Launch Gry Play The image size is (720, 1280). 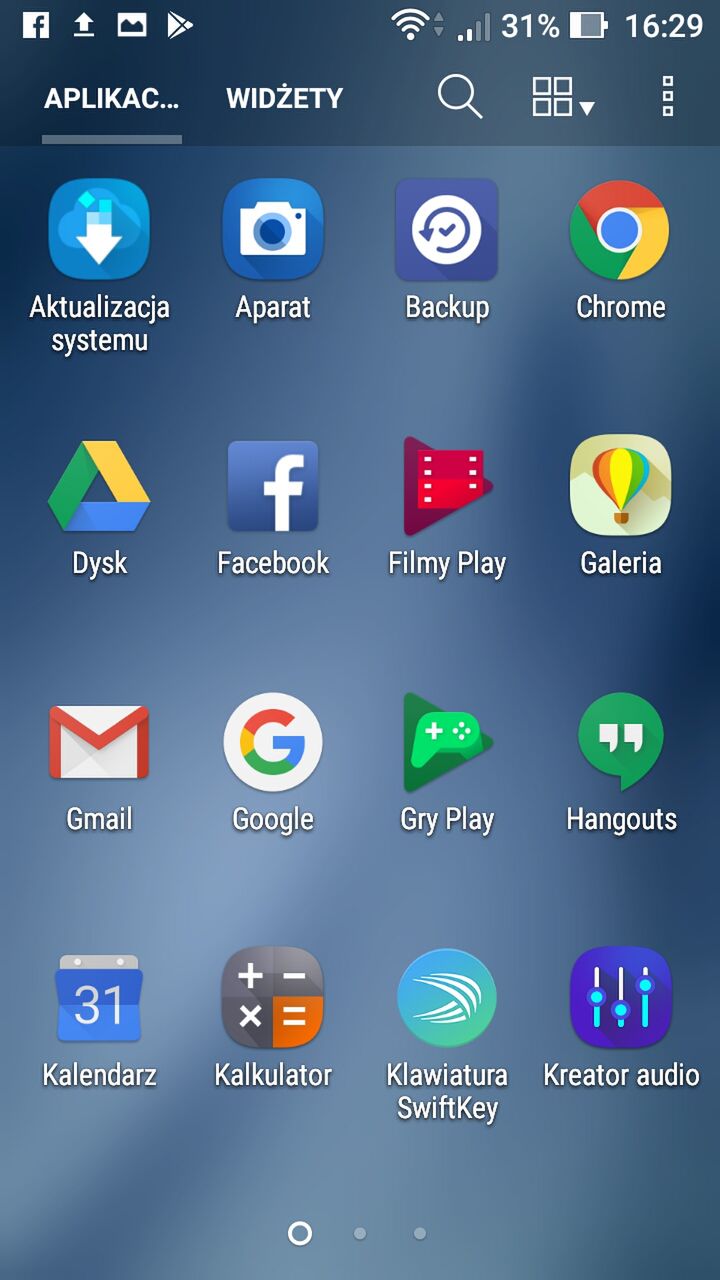(x=447, y=743)
